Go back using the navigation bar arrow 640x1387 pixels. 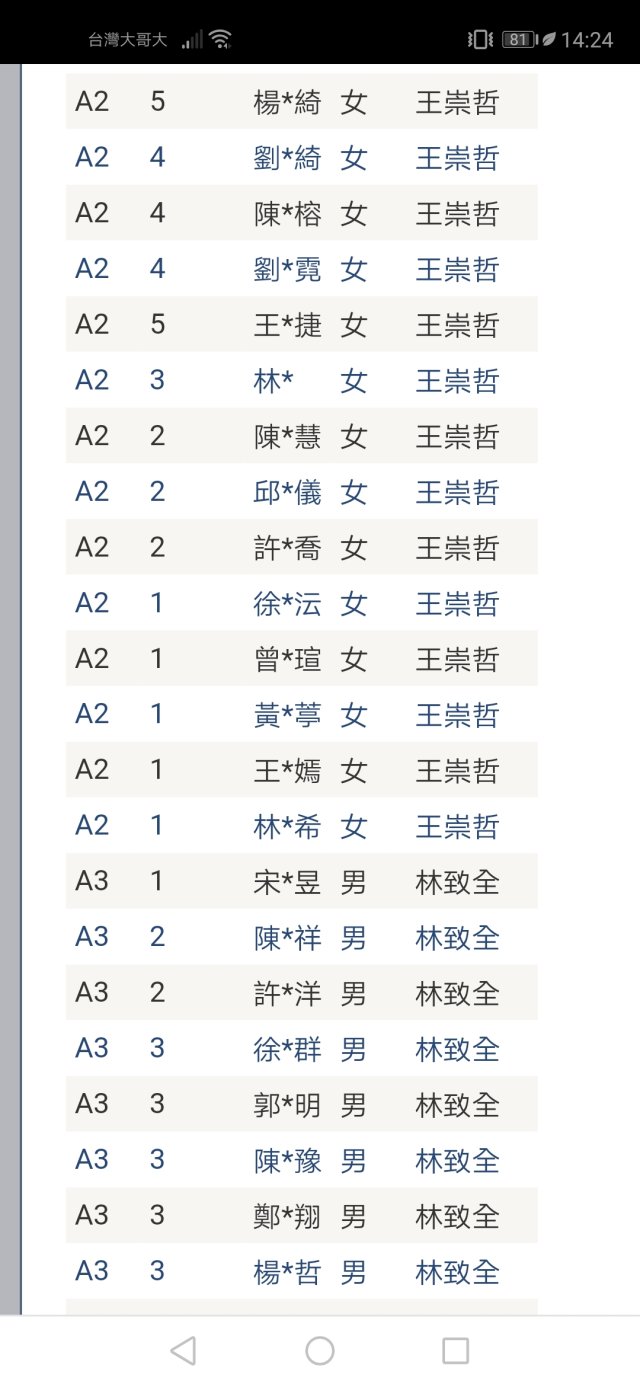click(183, 1351)
